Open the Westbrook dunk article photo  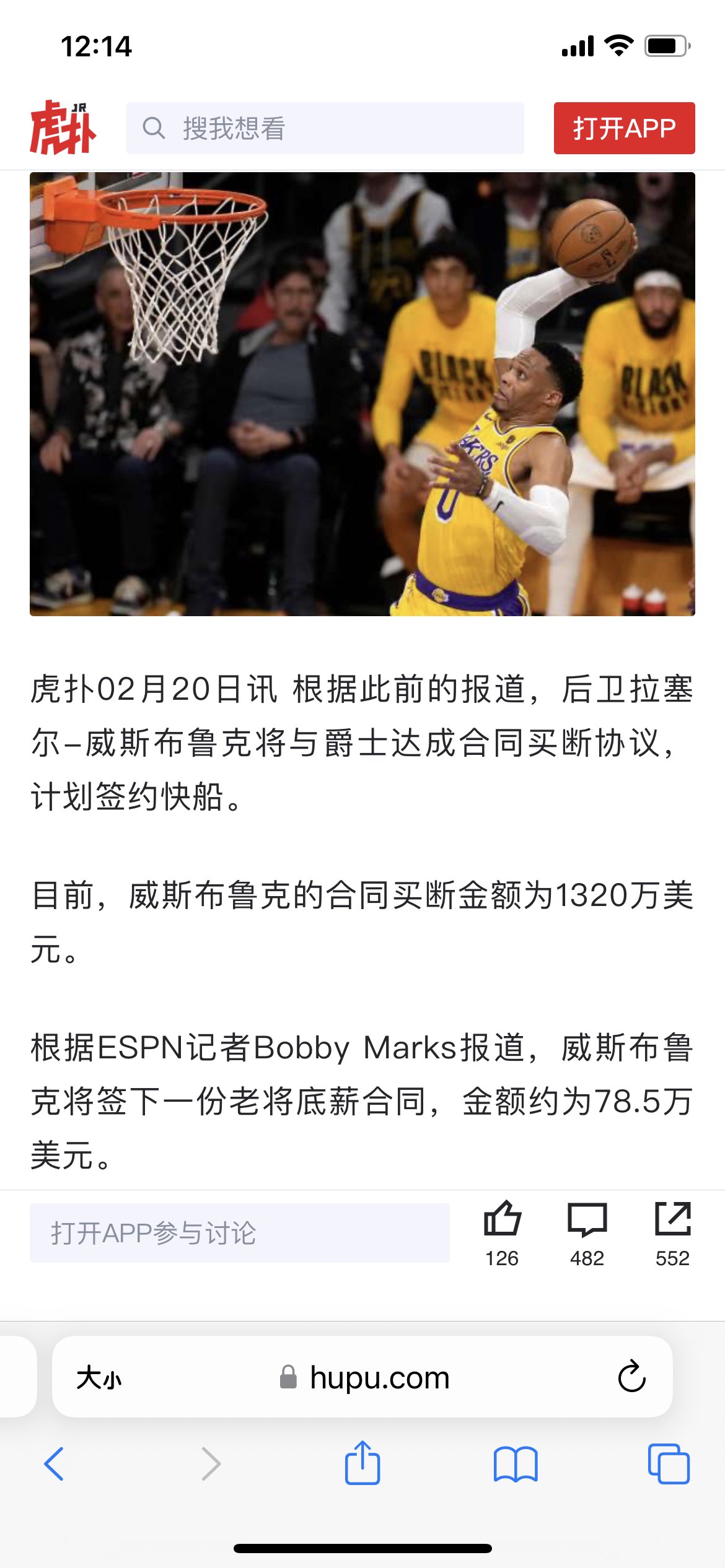[362, 394]
